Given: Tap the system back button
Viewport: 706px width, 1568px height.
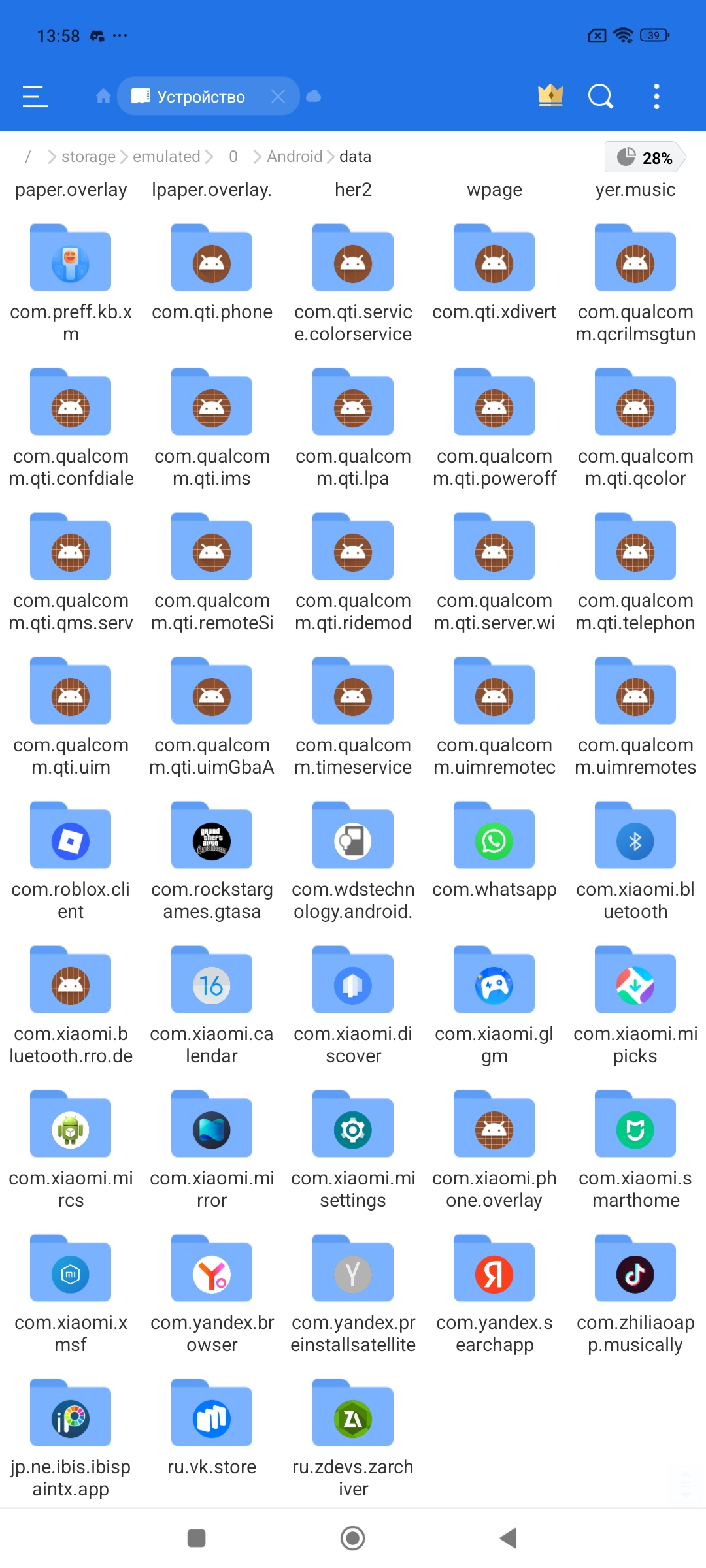Looking at the screenshot, I should click(x=509, y=1538).
